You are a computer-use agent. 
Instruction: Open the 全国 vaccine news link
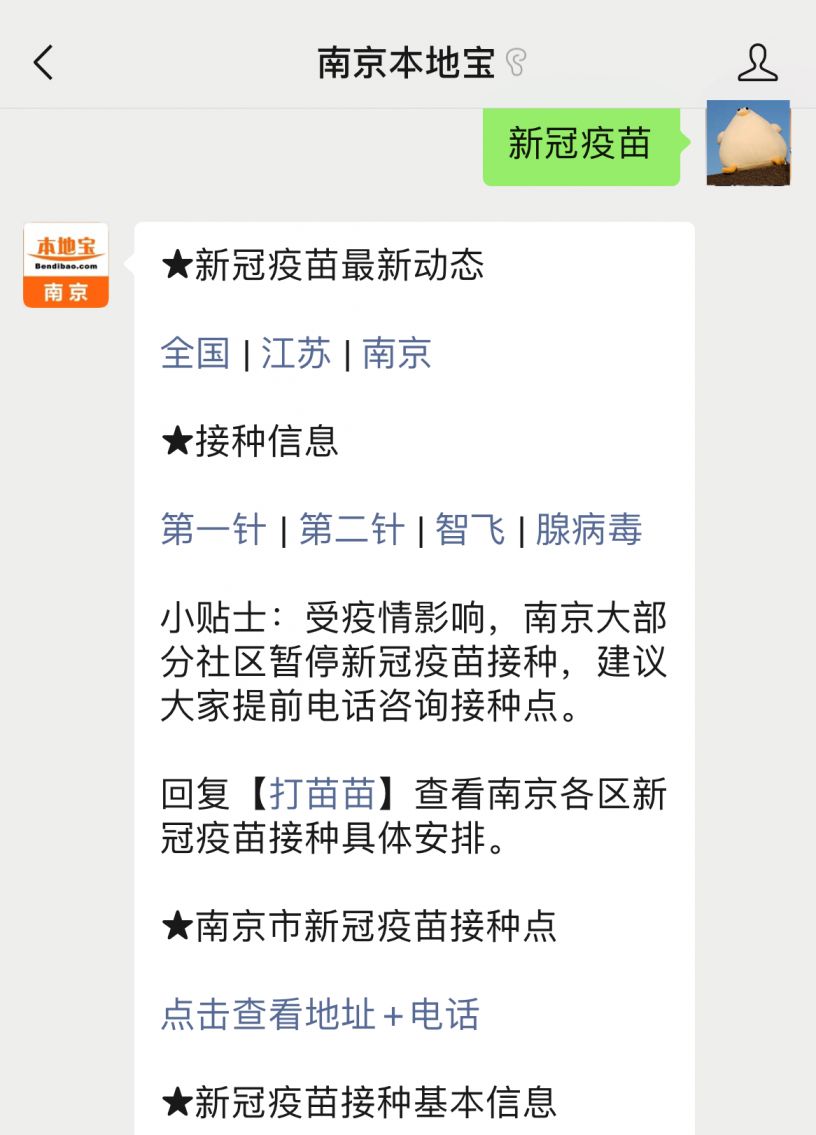pos(195,353)
